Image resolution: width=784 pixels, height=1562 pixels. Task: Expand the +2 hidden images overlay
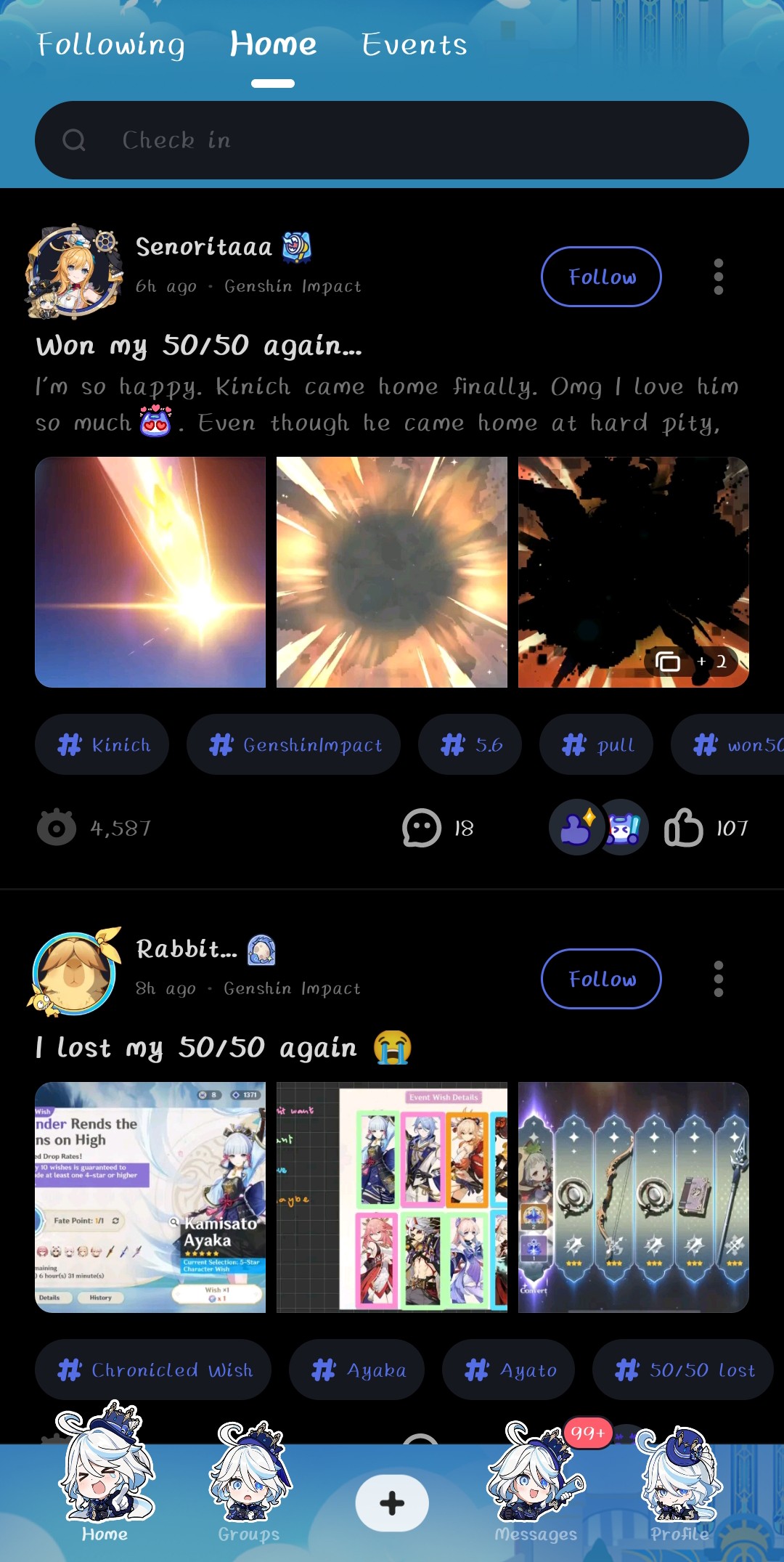pos(692,662)
